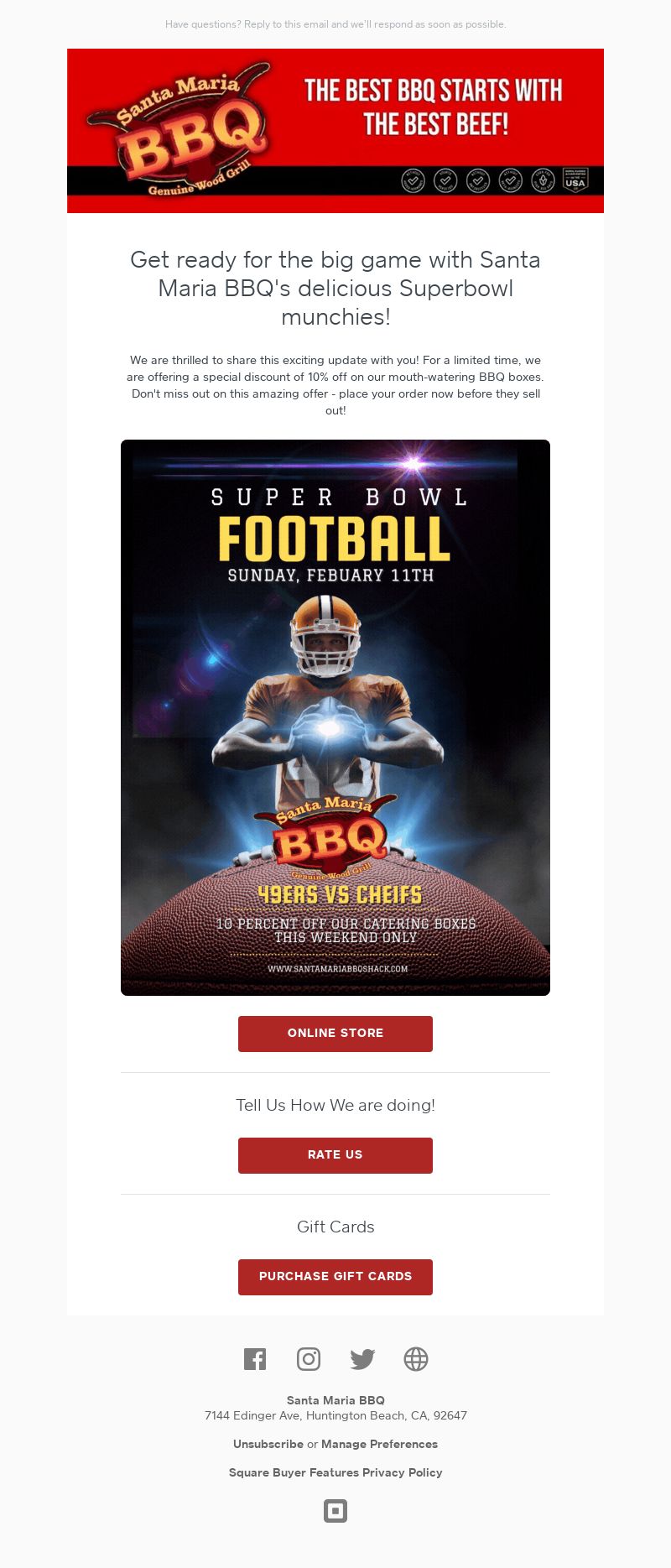Image resolution: width=671 pixels, height=1568 pixels.
Task: Select Purchase Gift Cards
Action: (x=335, y=1276)
